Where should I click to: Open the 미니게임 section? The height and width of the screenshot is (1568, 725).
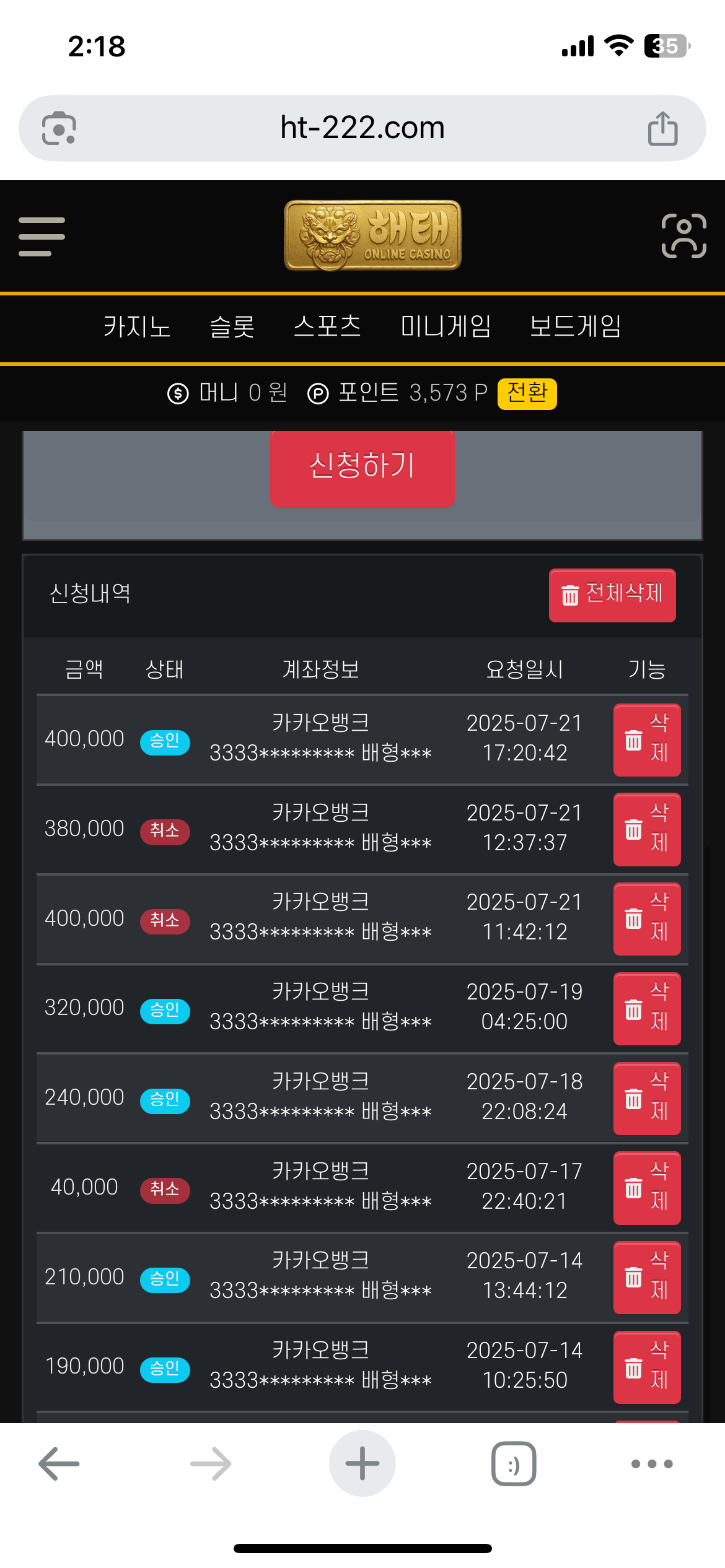[446, 326]
